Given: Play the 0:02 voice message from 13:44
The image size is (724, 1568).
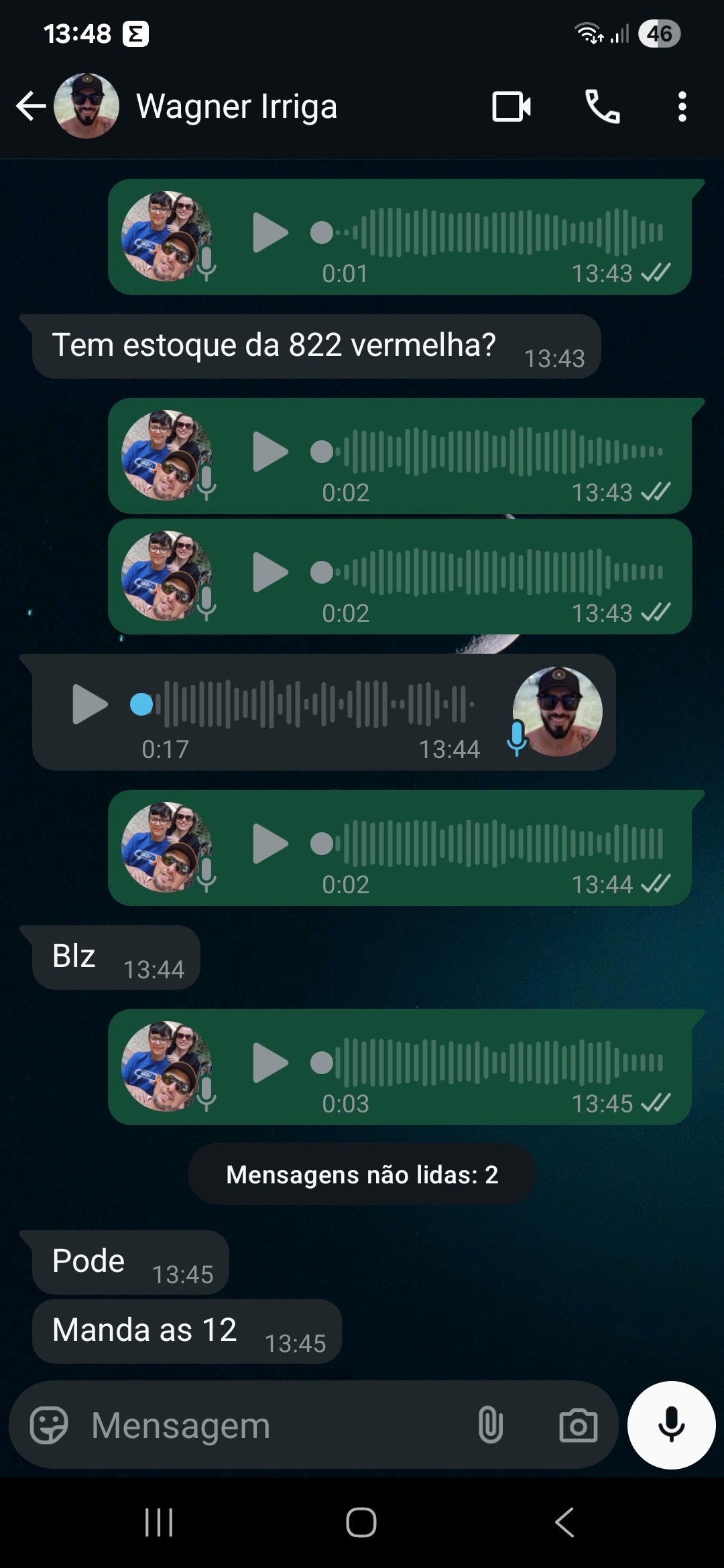Looking at the screenshot, I should 269,844.
